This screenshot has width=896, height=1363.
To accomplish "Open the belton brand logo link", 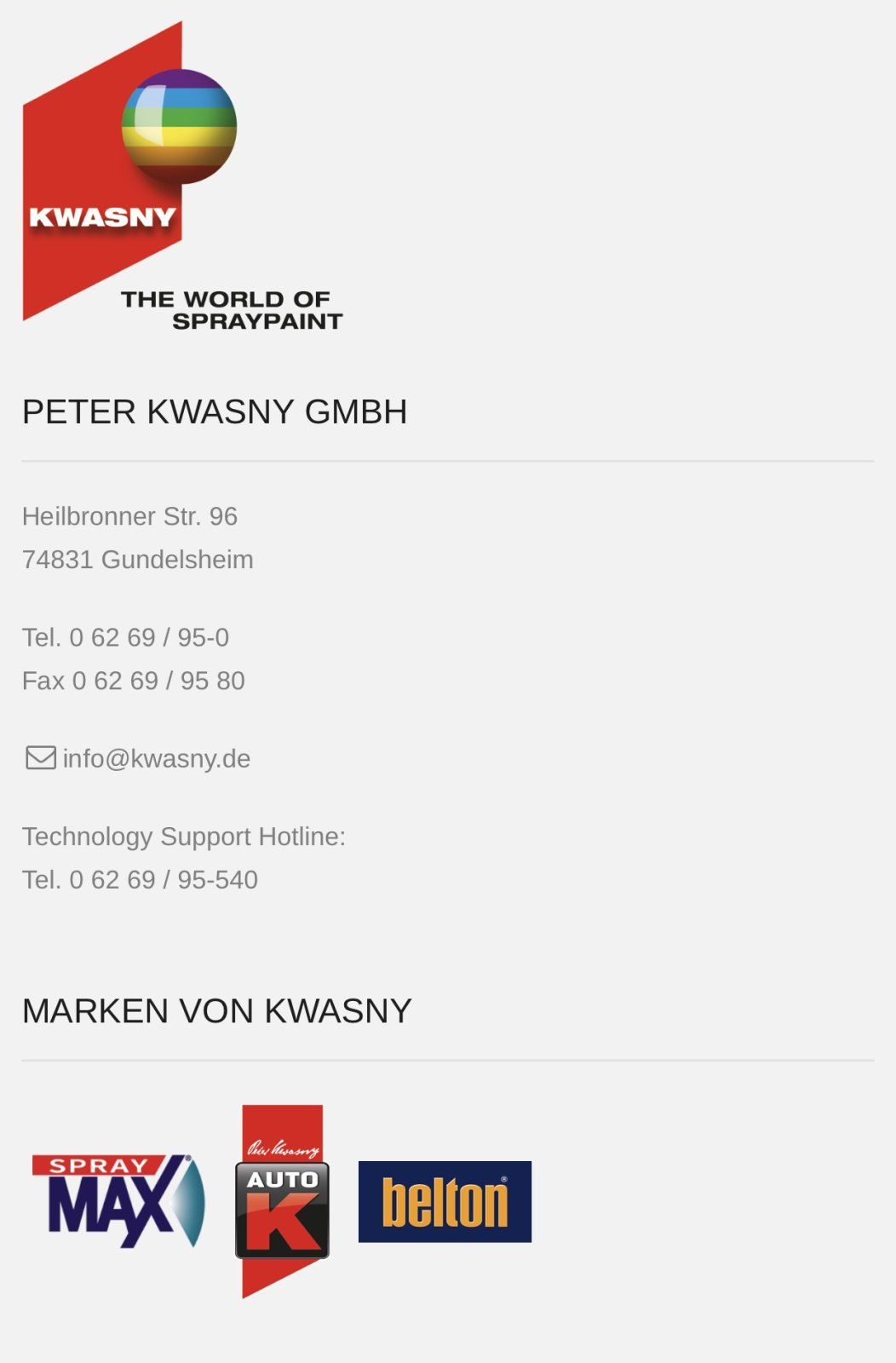I will [445, 1201].
